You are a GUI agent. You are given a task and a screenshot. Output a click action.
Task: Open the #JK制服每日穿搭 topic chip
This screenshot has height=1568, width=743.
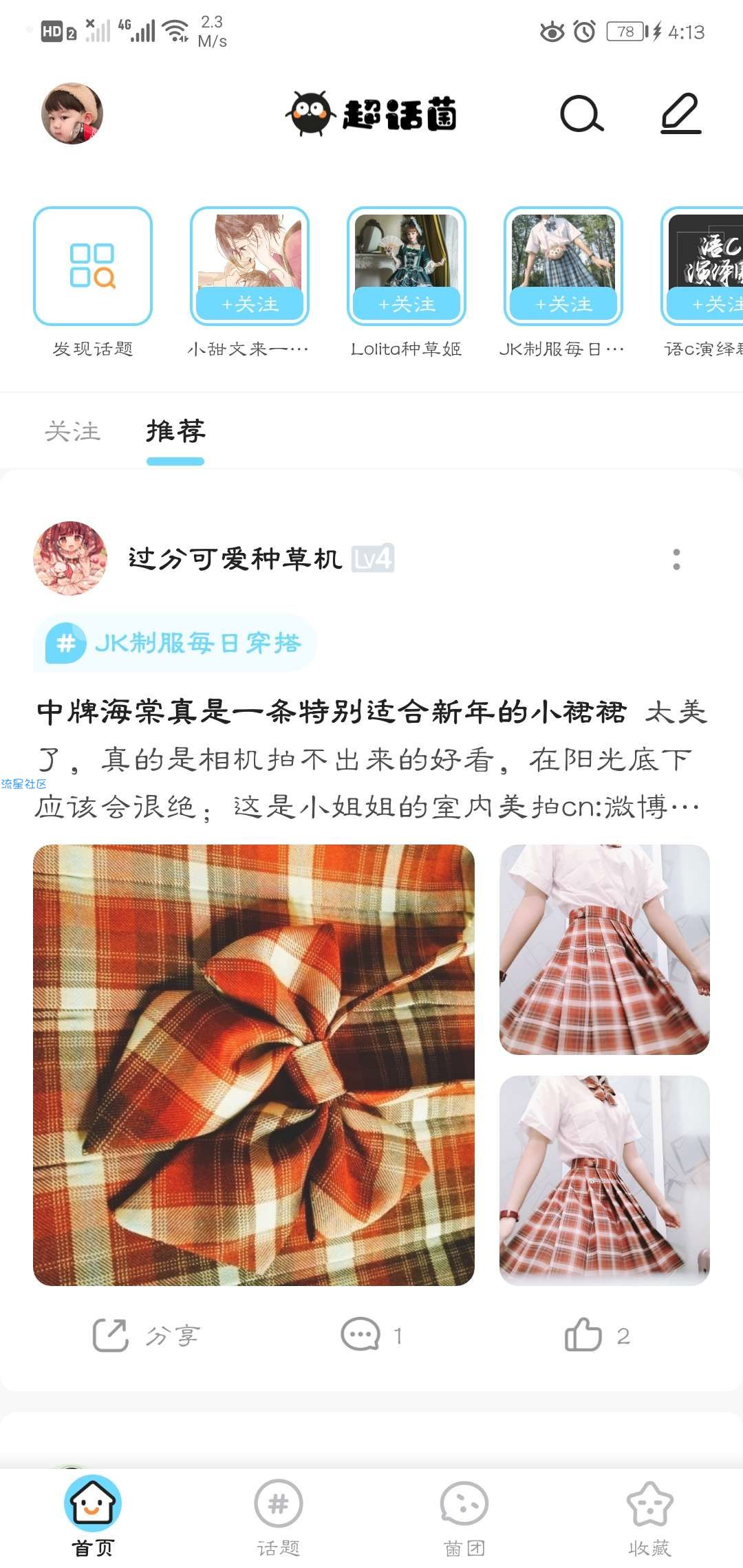[x=175, y=643]
